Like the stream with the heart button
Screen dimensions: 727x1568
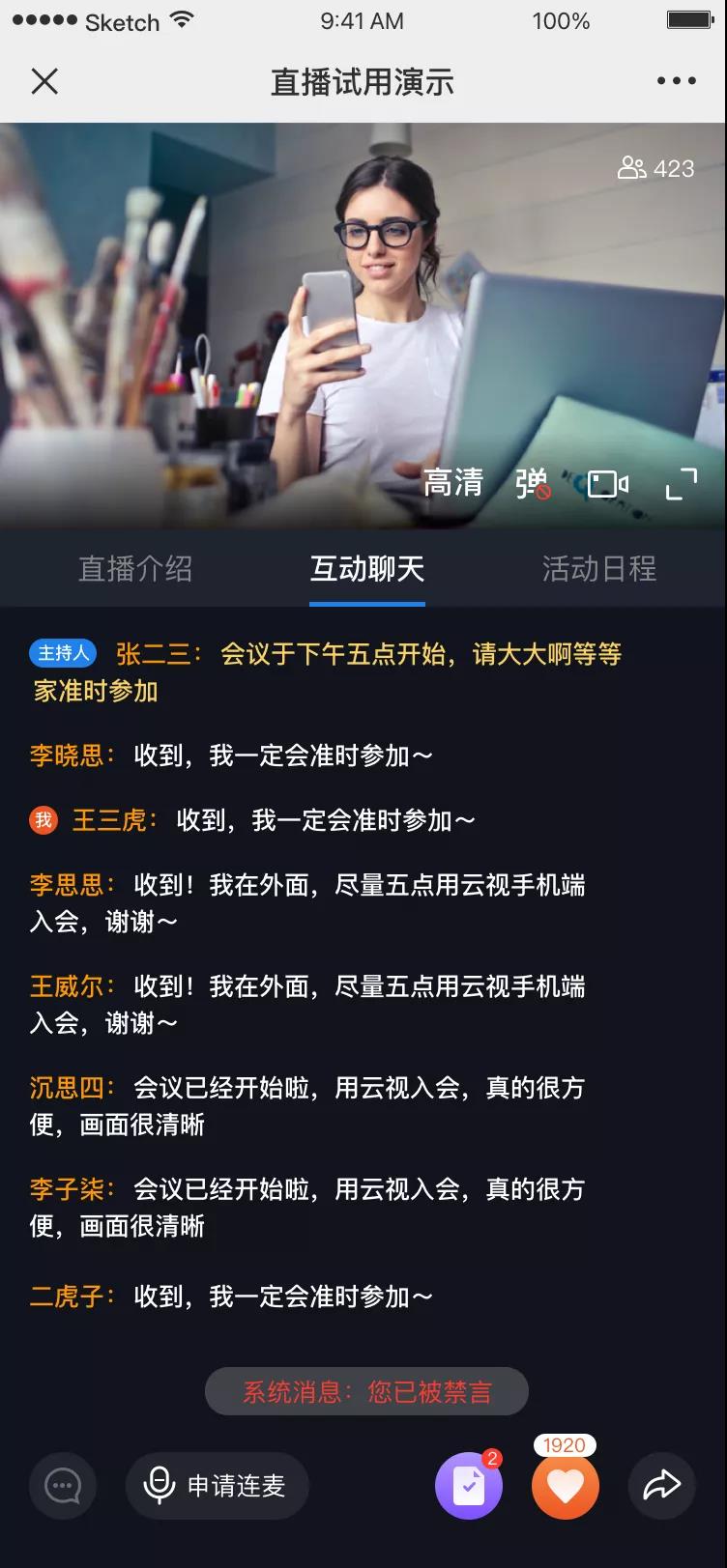566,1486
